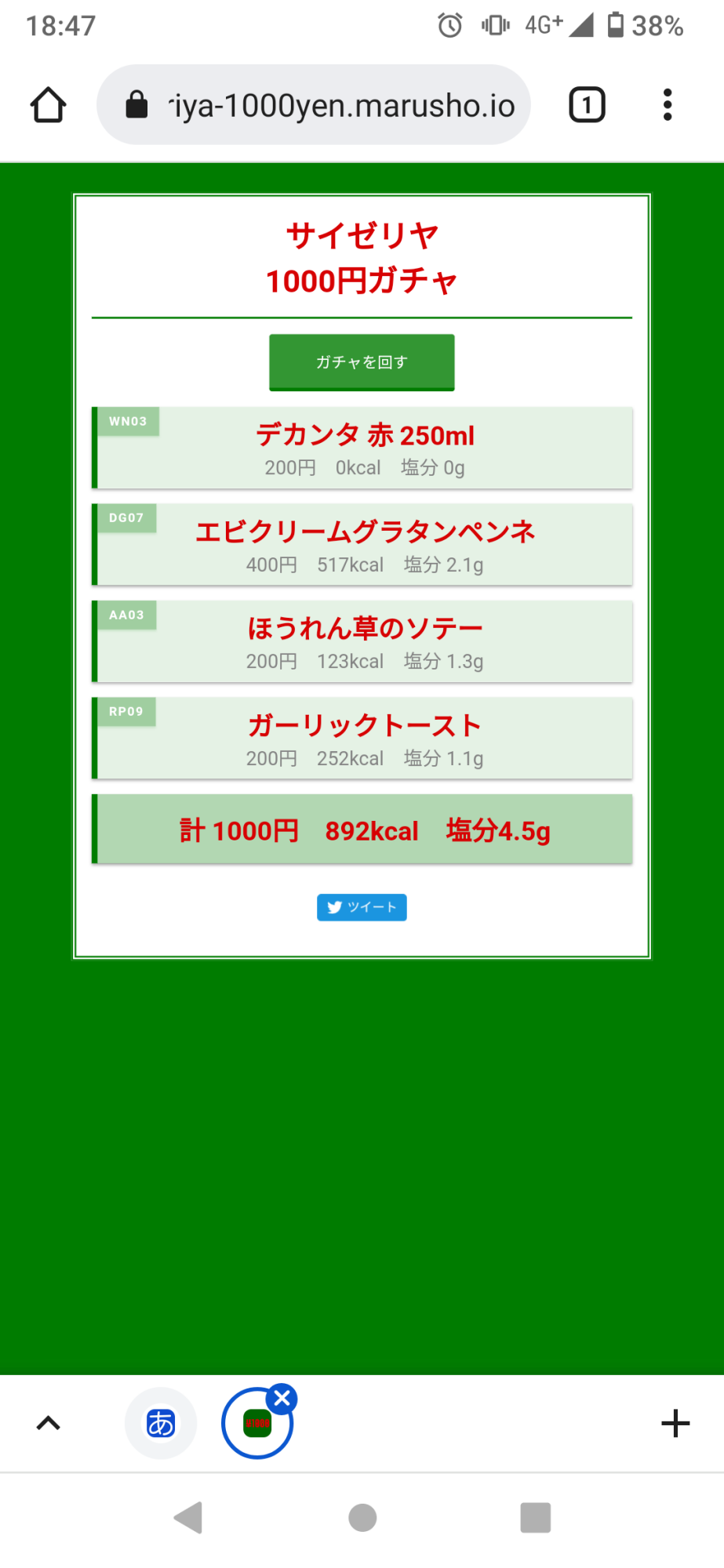Screen dimensions: 724x1568
Task: Open recent apps from navigation bar
Action: tap(536, 1518)
